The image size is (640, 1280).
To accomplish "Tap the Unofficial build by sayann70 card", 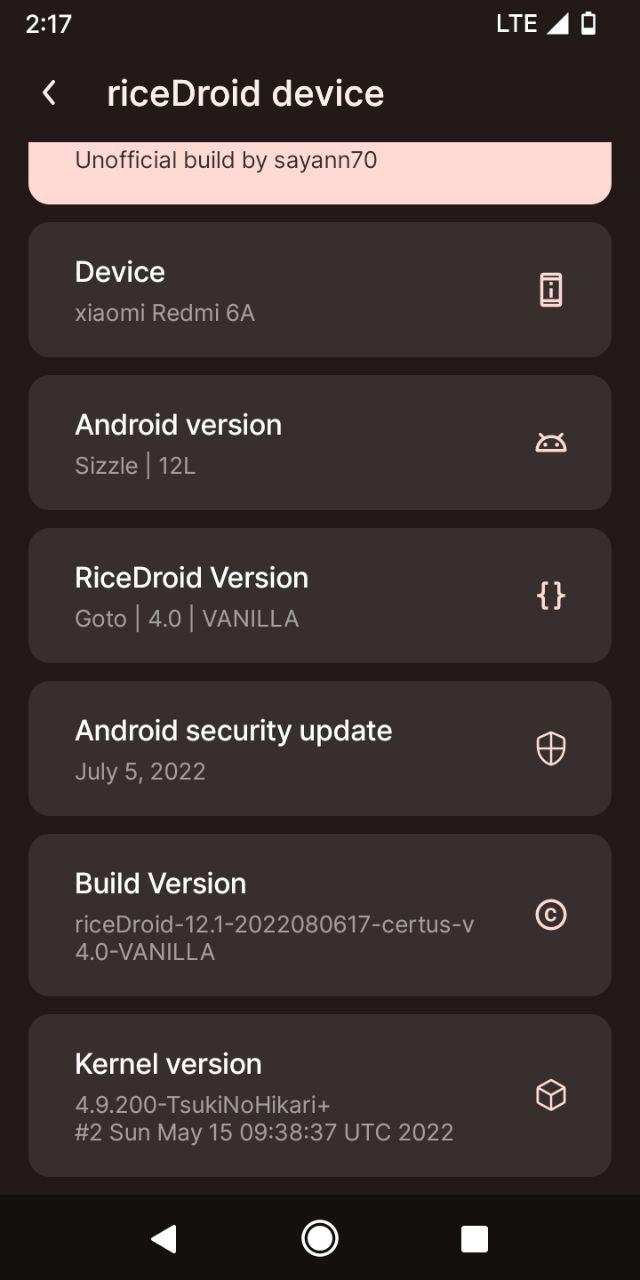I will pos(320,172).
